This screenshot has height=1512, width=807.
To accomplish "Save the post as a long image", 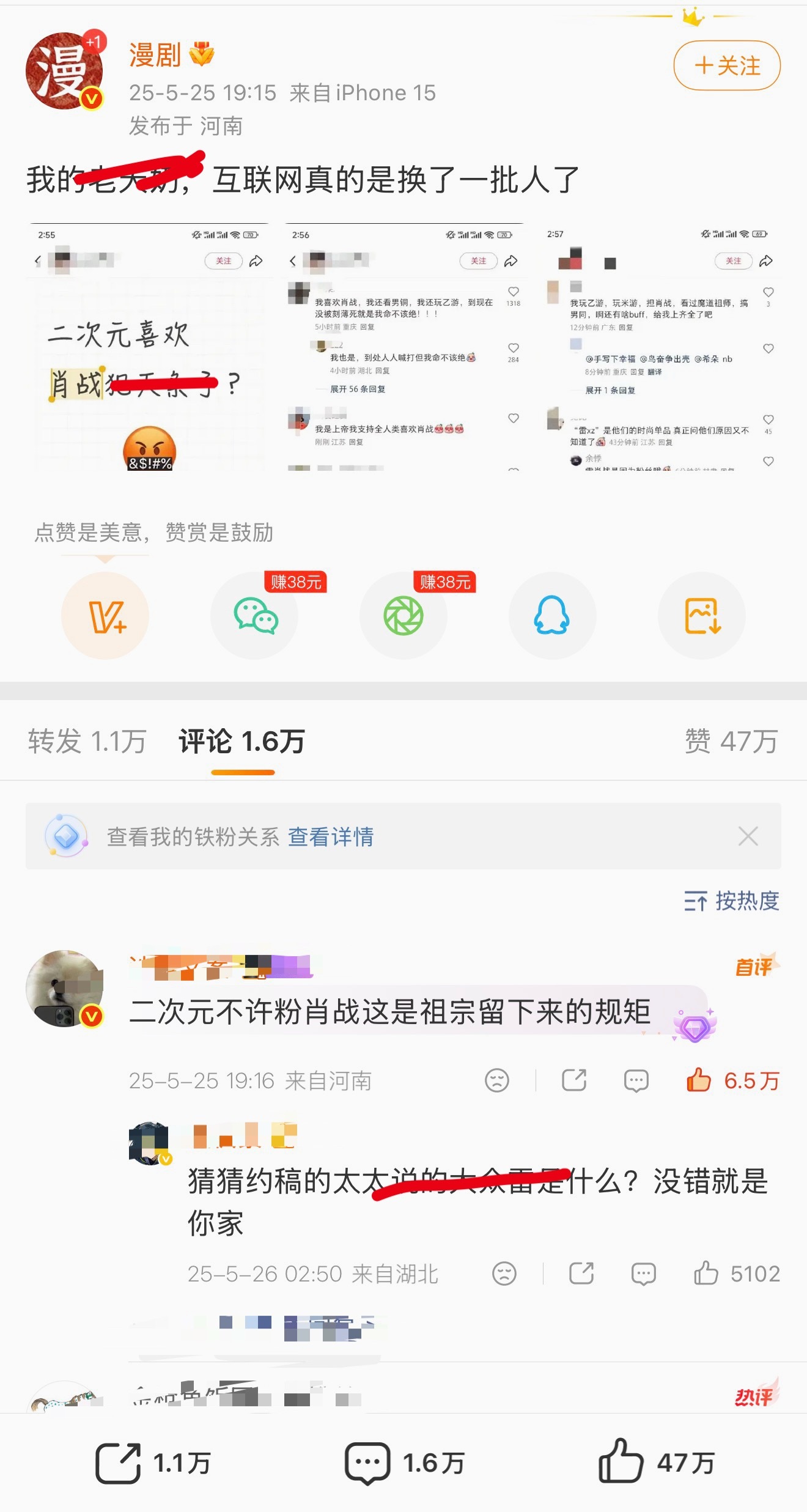I will [702, 616].
